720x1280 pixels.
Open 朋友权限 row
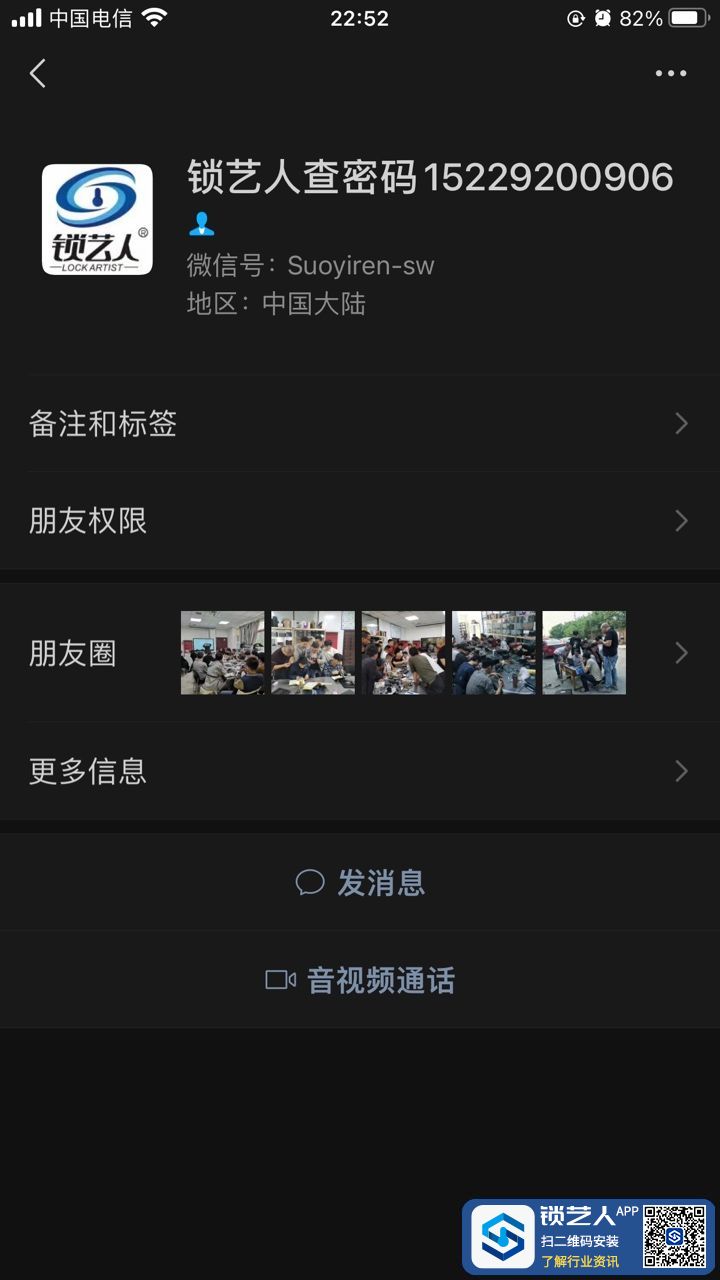click(x=360, y=521)
